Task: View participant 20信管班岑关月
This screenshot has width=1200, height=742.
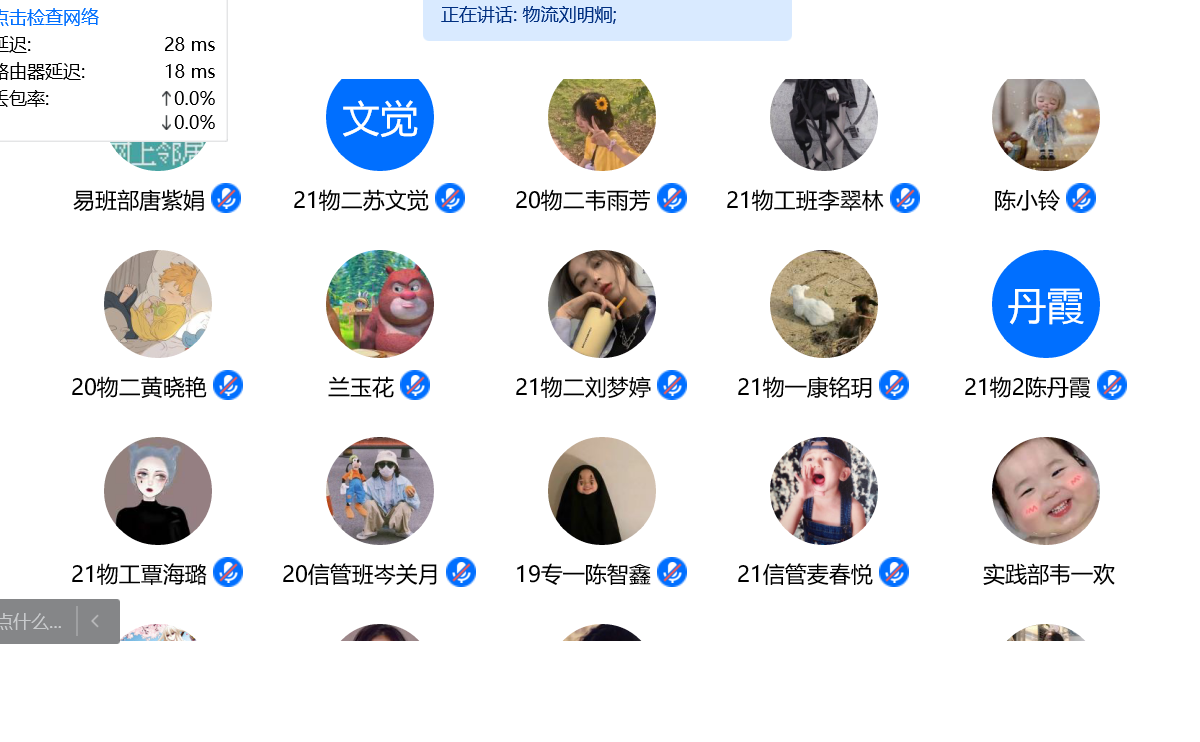Action: click(x=380, y=491)
